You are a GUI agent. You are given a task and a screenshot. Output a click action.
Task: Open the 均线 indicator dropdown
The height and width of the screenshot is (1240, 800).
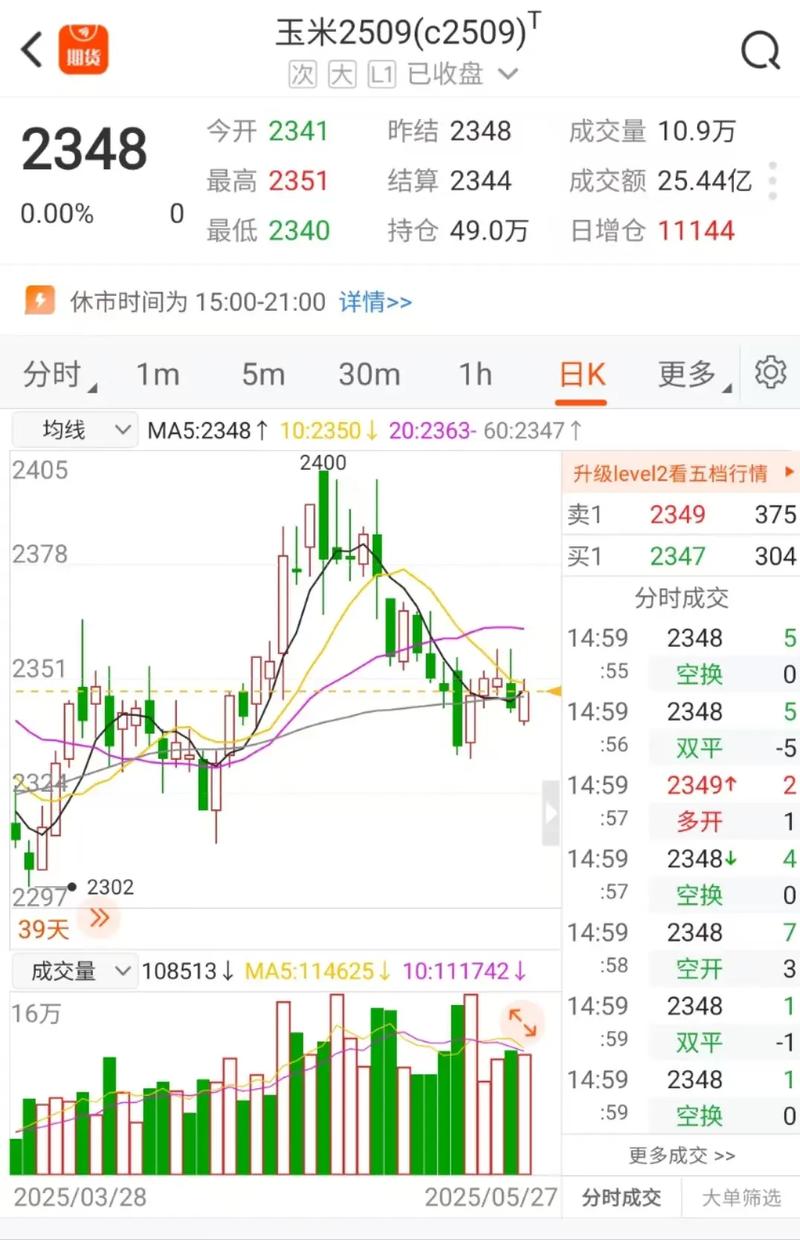pos(74,428)
